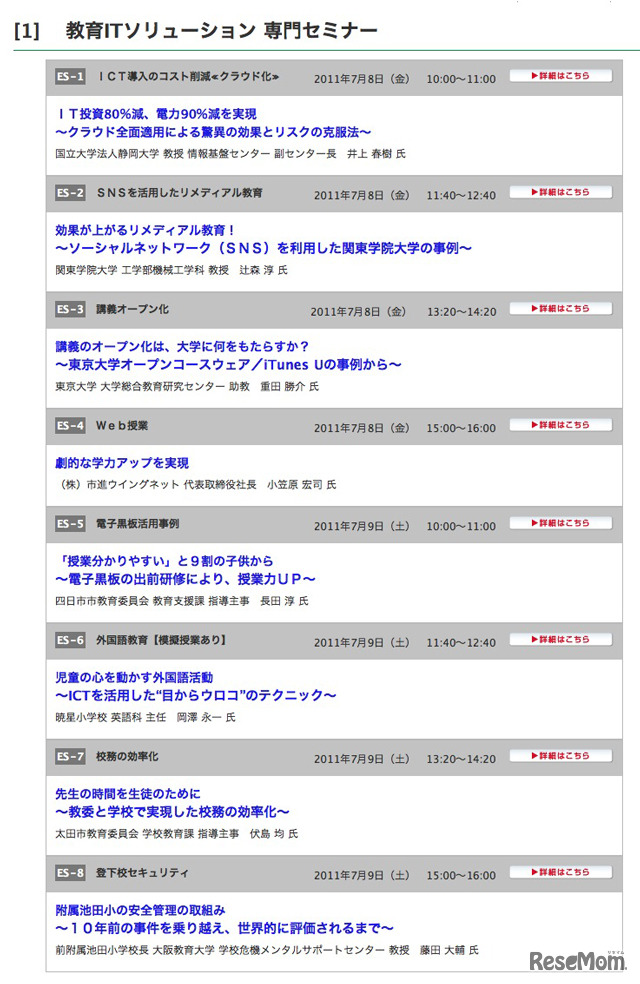Open the 劇的な学力アップを実現 link
Viewport: 640px width, 984px height.
coord(122,463)
